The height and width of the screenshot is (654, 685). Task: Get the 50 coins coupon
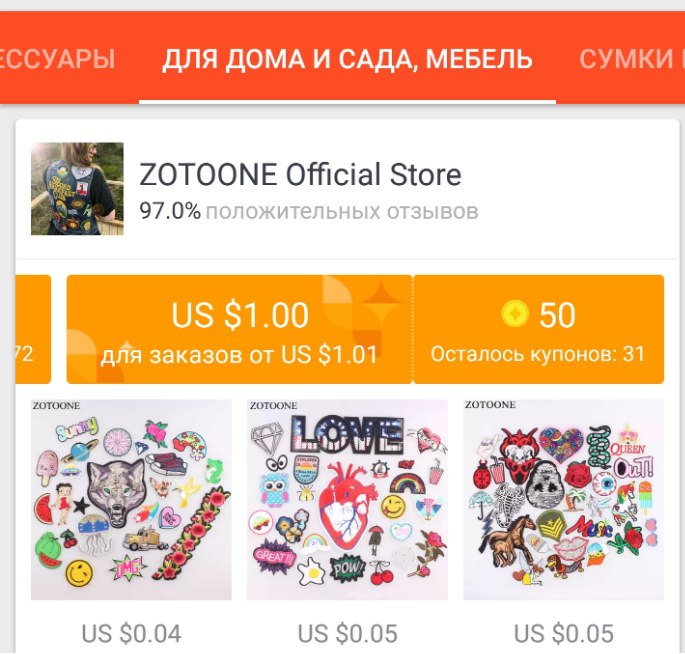(x=538, y=329)
